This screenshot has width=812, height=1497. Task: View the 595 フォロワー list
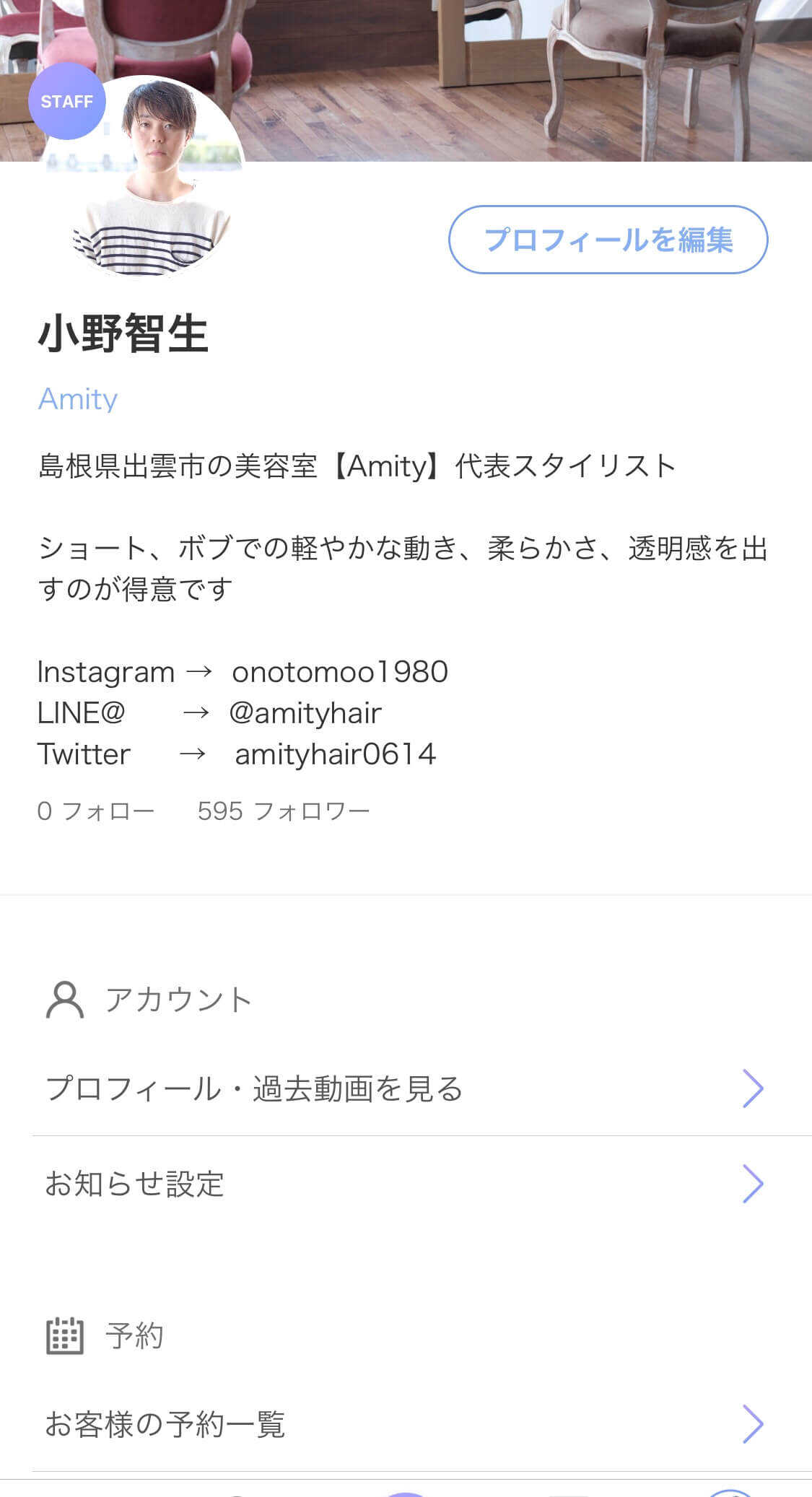[283, 811]
